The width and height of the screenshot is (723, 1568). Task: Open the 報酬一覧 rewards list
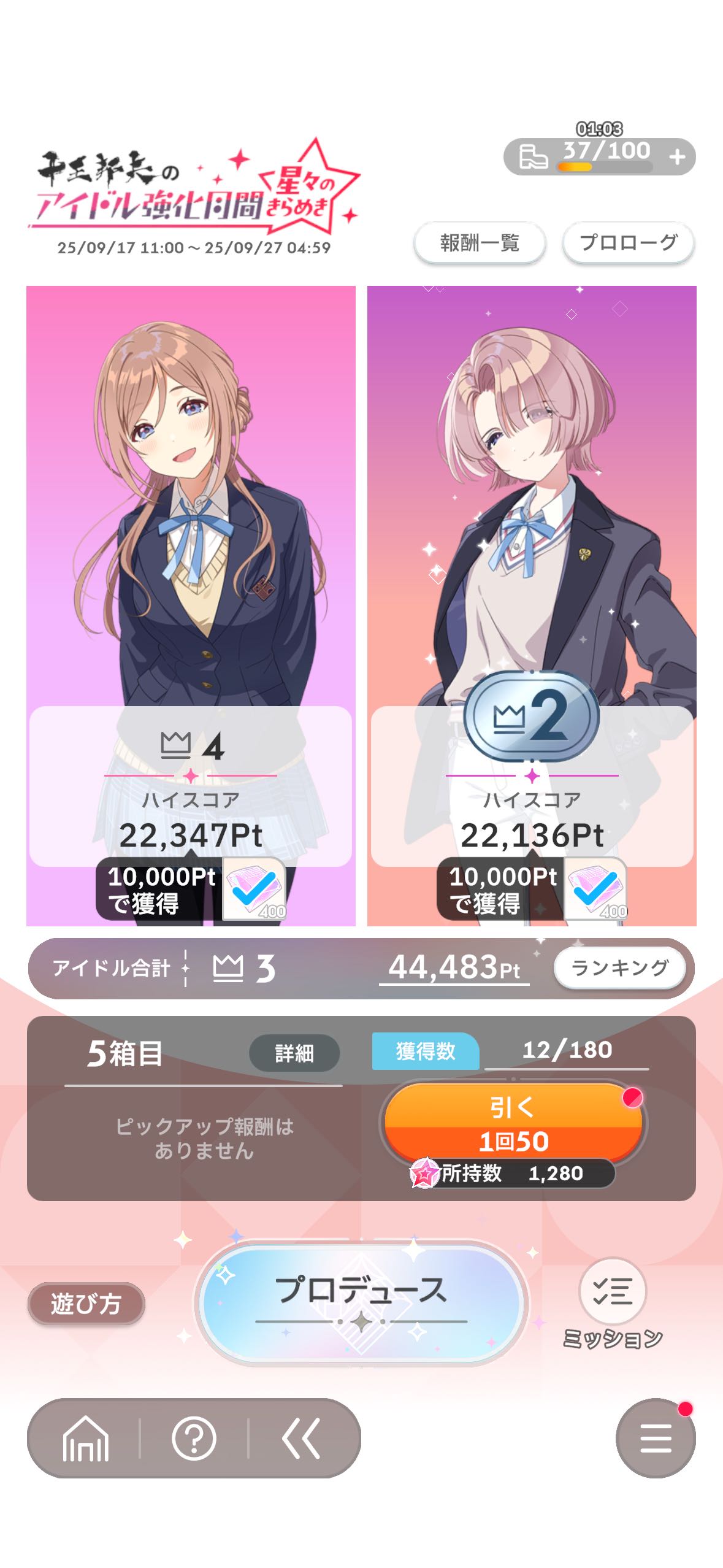(x=480, y=243)
